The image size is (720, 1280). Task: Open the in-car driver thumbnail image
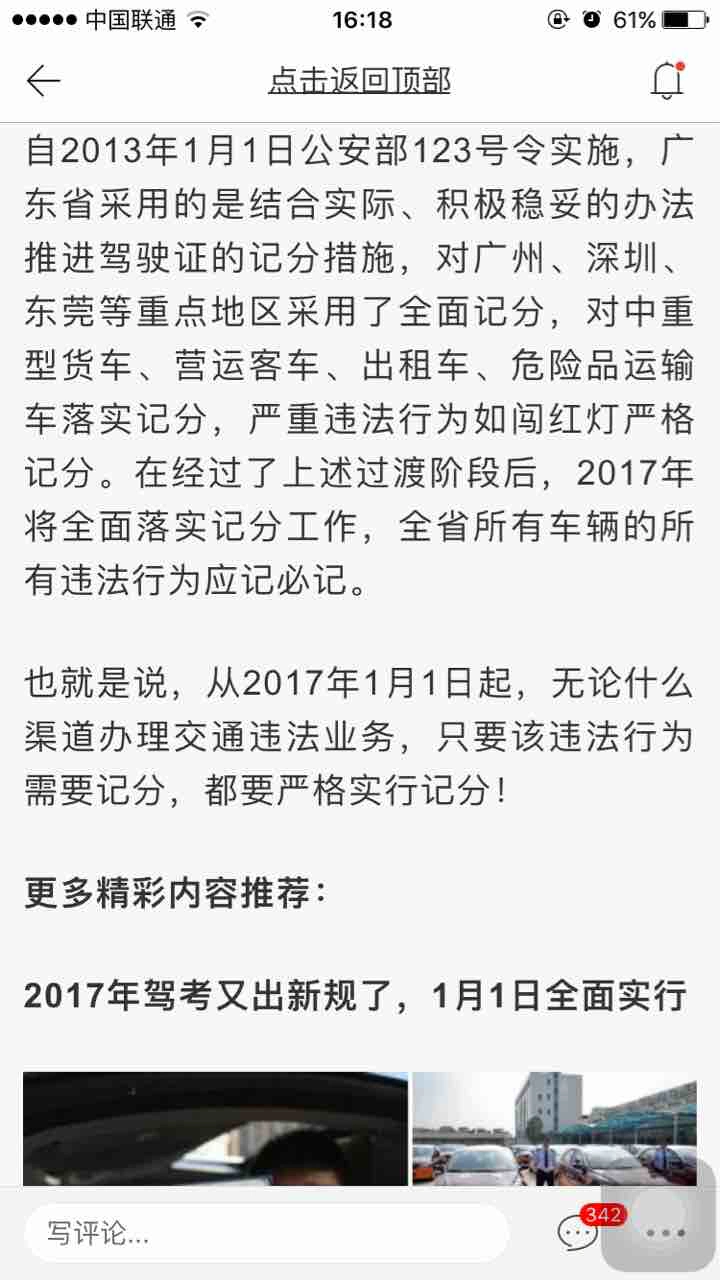215,1129
